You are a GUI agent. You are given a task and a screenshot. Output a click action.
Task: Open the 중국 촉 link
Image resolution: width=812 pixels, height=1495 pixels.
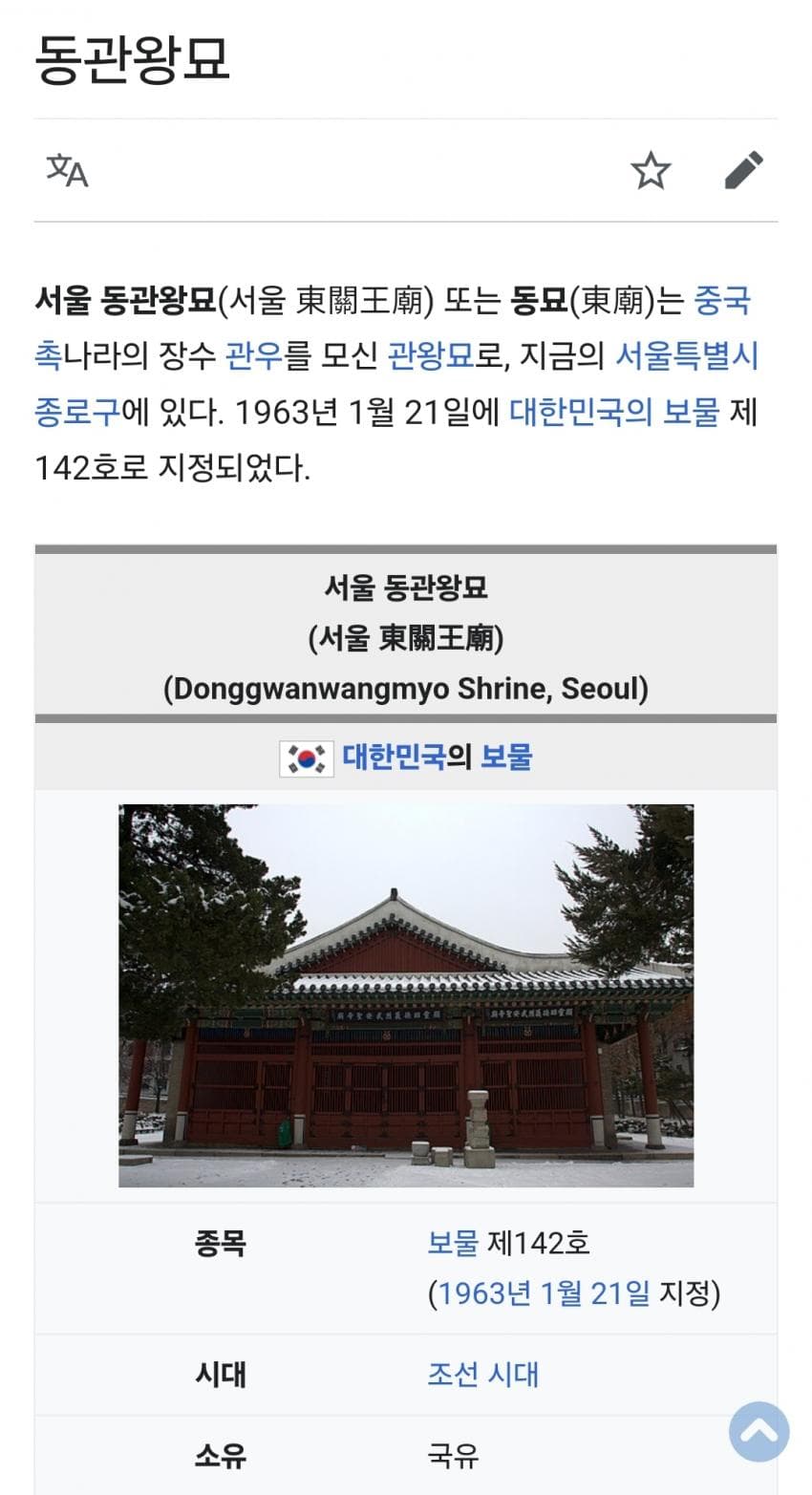721,301
